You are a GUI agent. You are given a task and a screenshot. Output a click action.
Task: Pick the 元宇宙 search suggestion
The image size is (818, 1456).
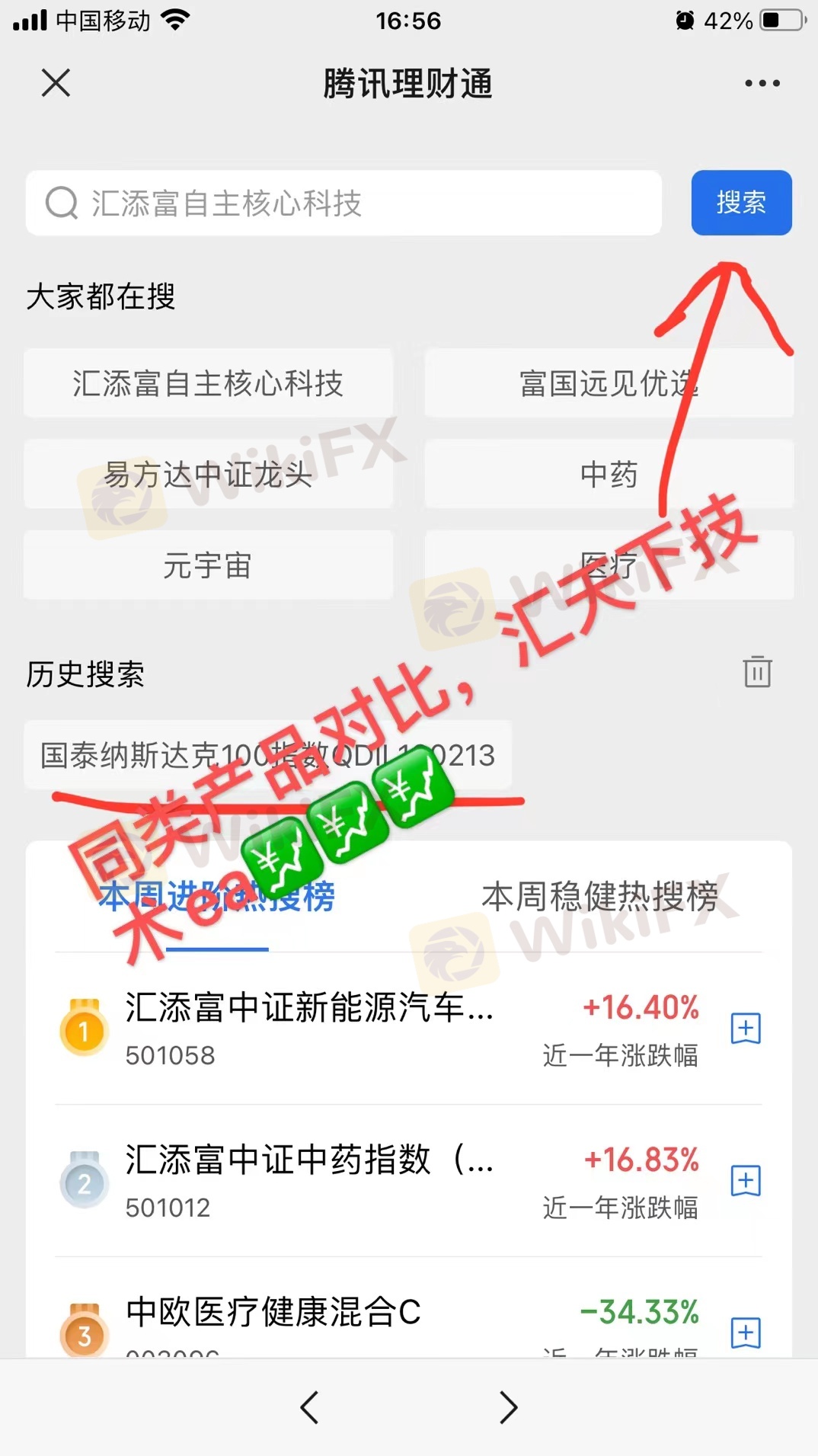click(208, 565)
